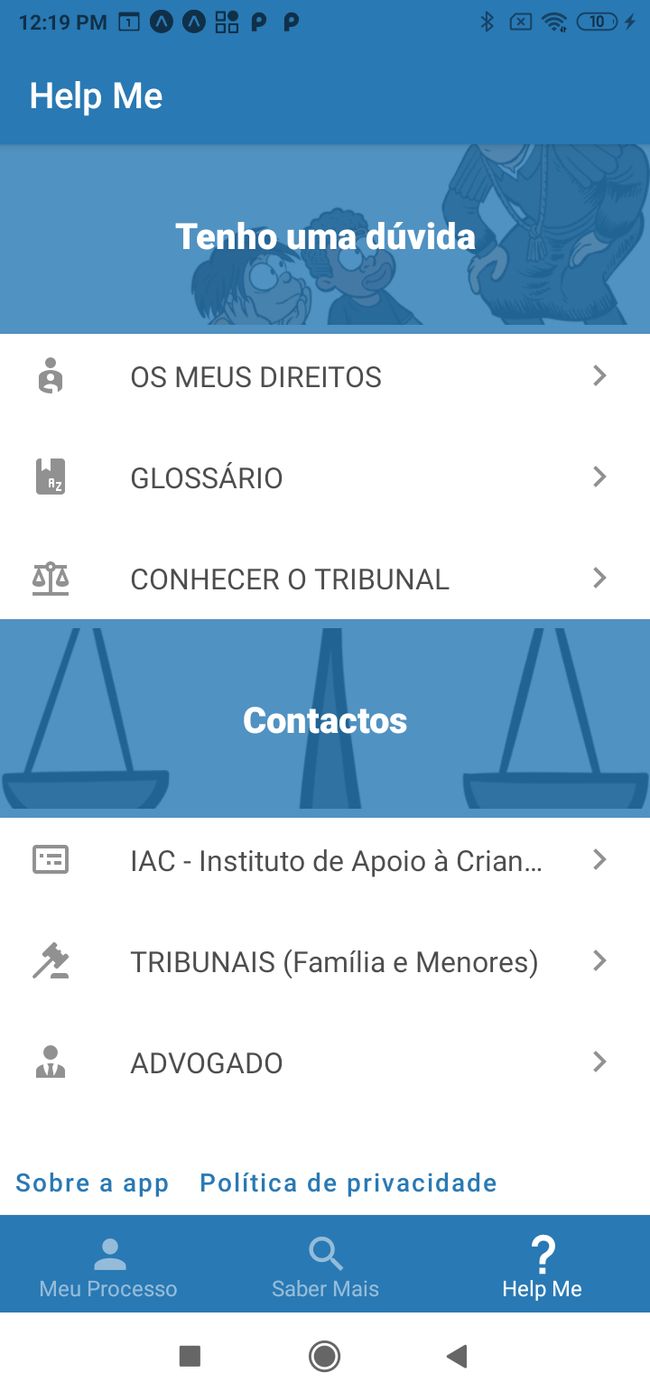Open TRIBUNAIS (Família e Menores) contacts
Image resolution: width=650 pixels, height=1399 pixels.
coord(324,962)
